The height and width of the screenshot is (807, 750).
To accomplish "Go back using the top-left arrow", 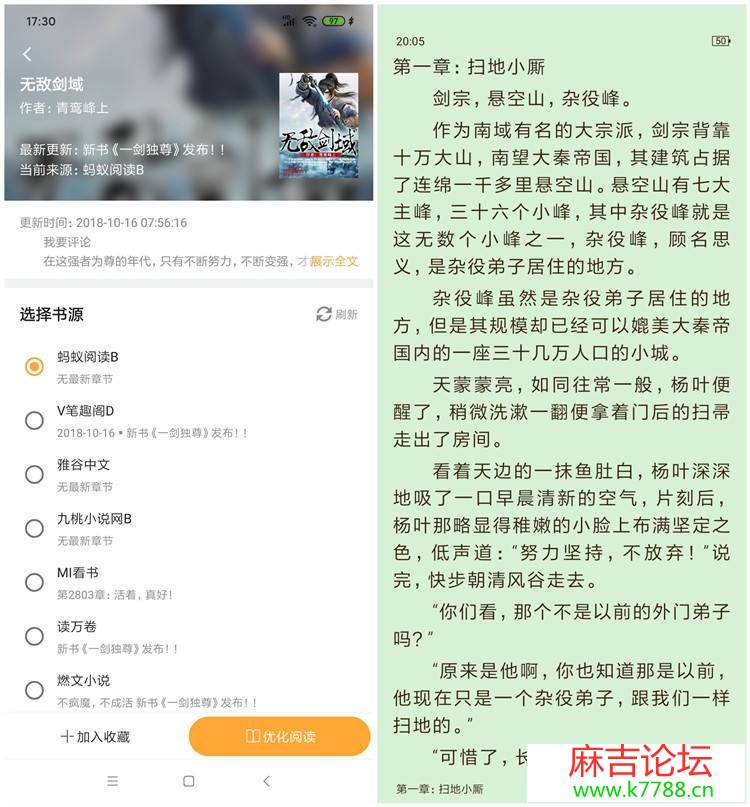I will pyautogui.click(x=27, y=55).
